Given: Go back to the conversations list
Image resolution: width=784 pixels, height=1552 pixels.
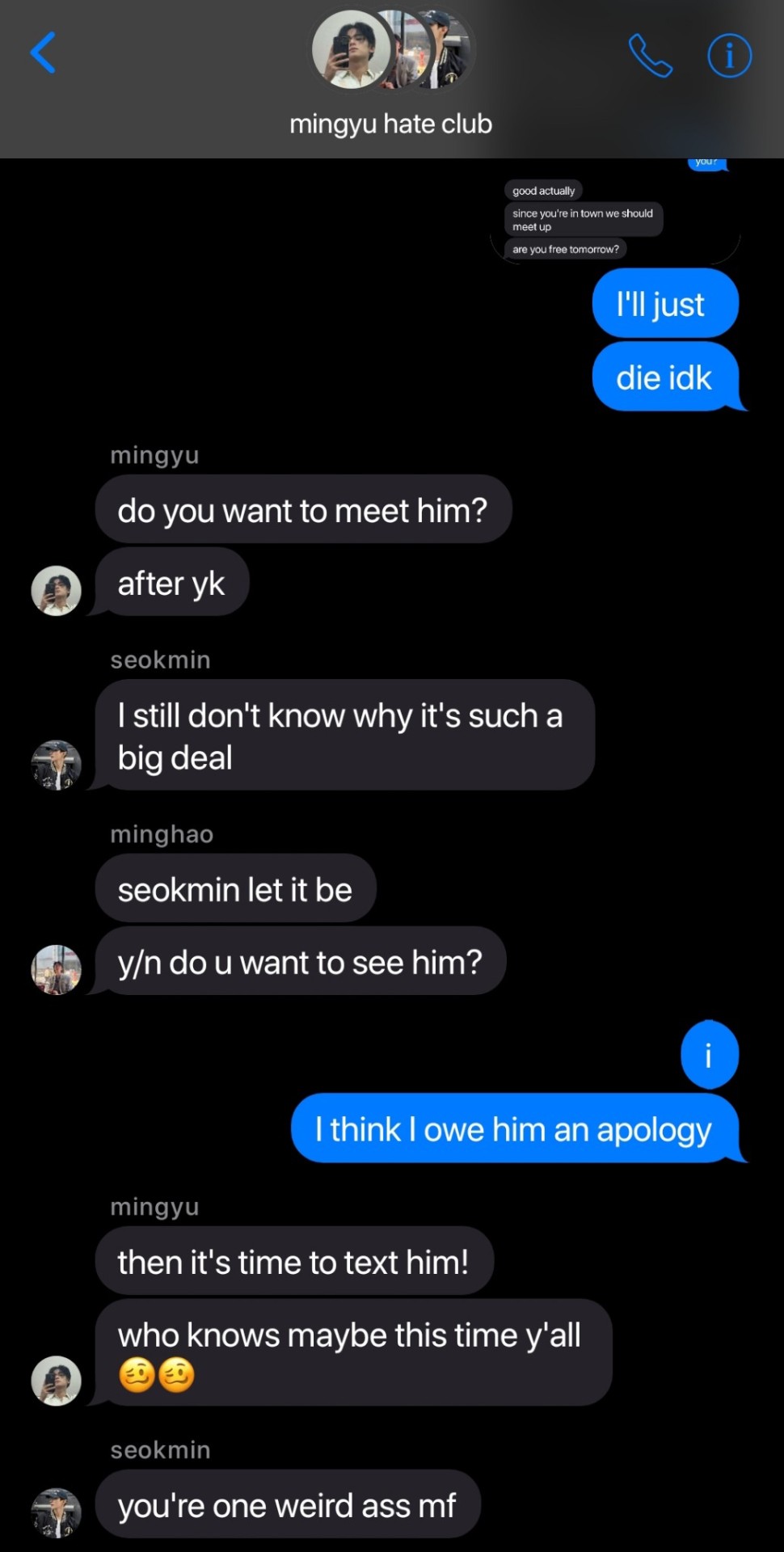Looking at the screenshot, I should click(43, 53).
